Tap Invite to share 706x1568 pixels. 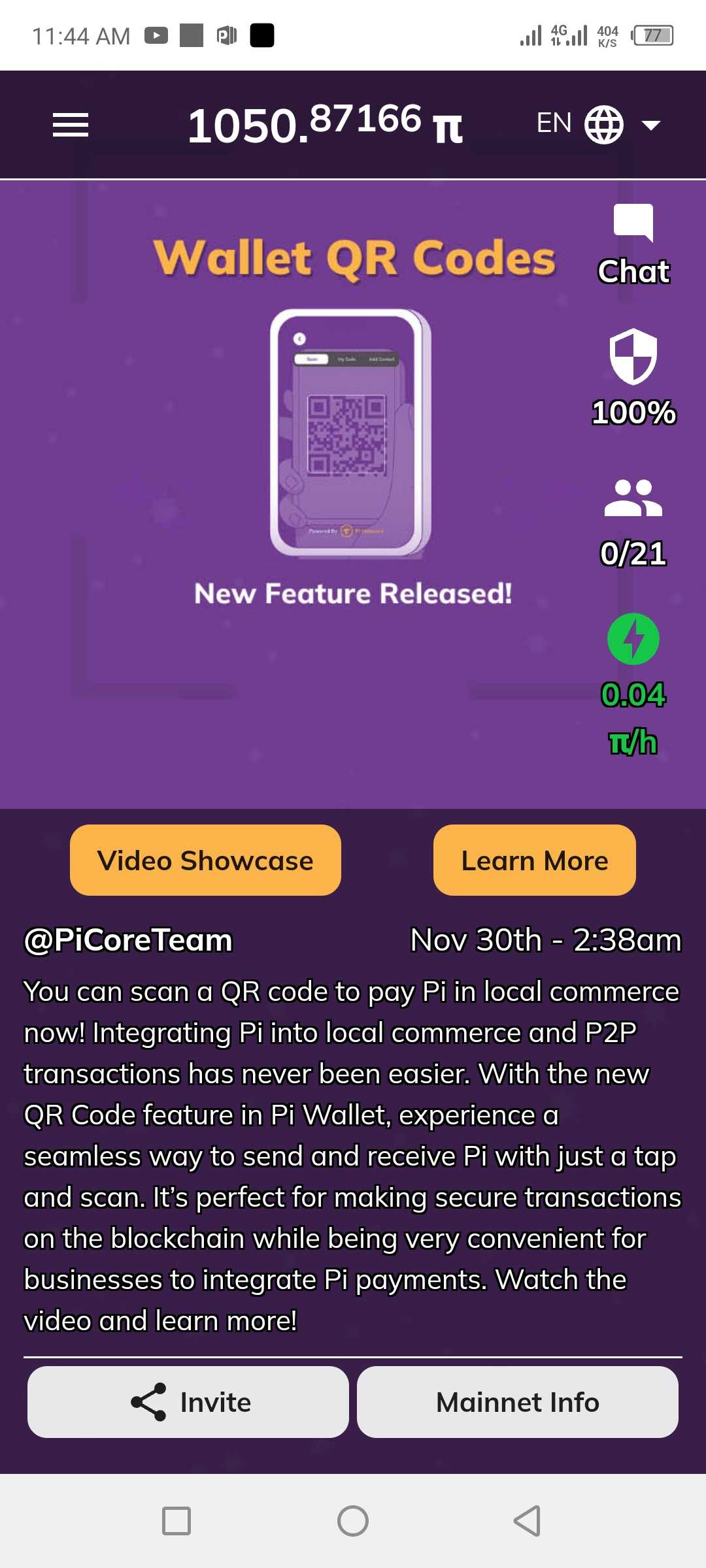188,1402
